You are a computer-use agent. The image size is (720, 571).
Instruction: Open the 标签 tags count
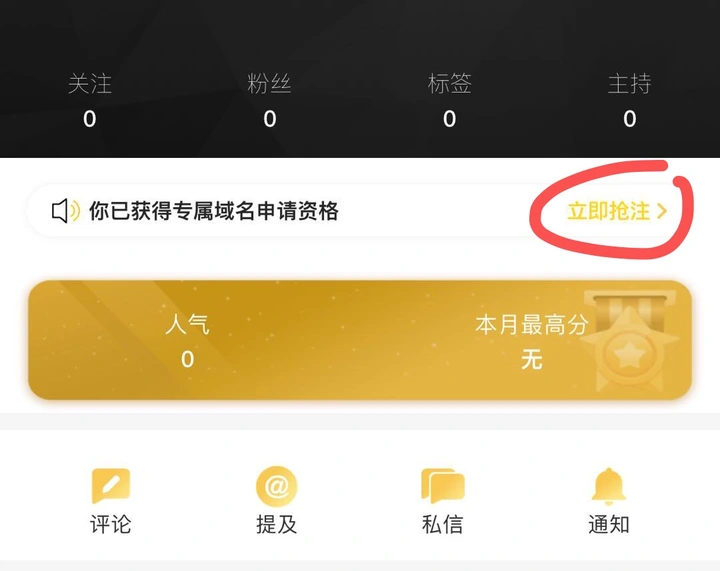pyautogui.click(x=449, y=102)
